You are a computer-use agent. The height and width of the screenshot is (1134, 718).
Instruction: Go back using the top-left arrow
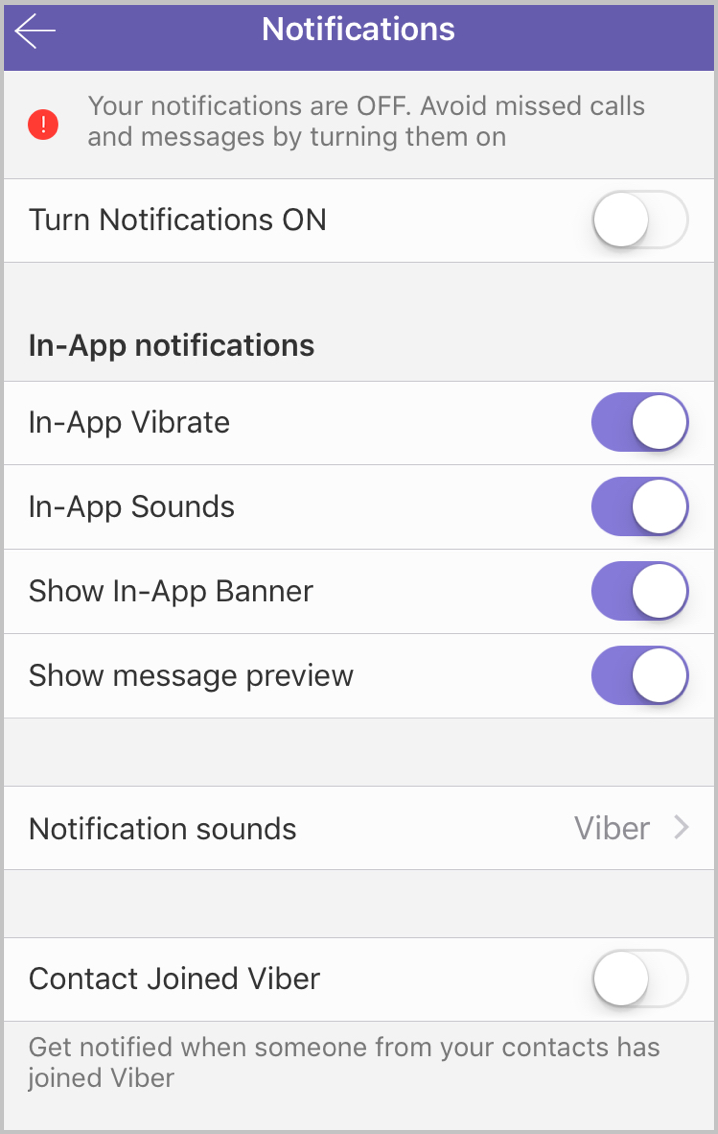tap(35, 31)
